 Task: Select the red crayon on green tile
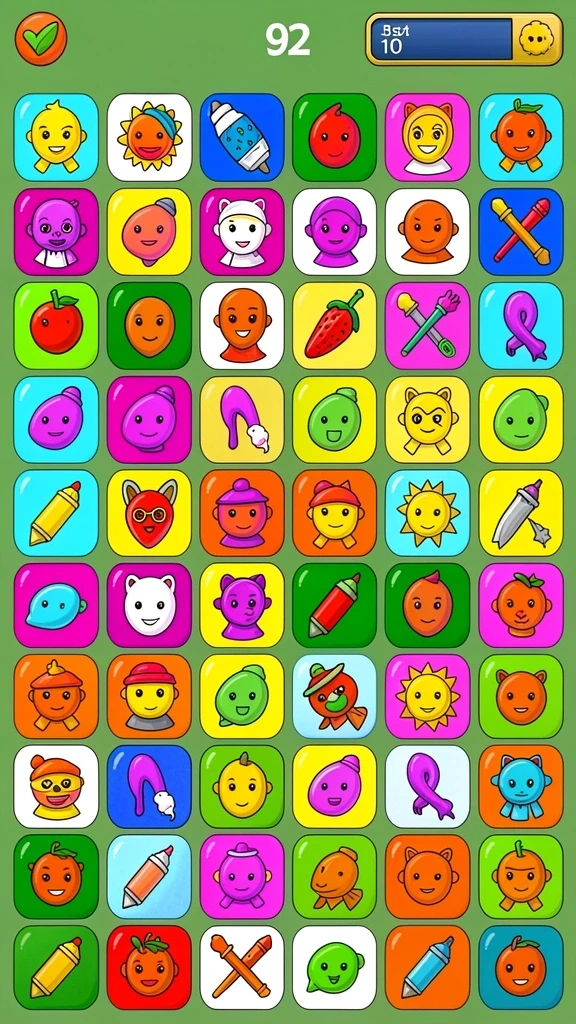click(x=334, y=605)
